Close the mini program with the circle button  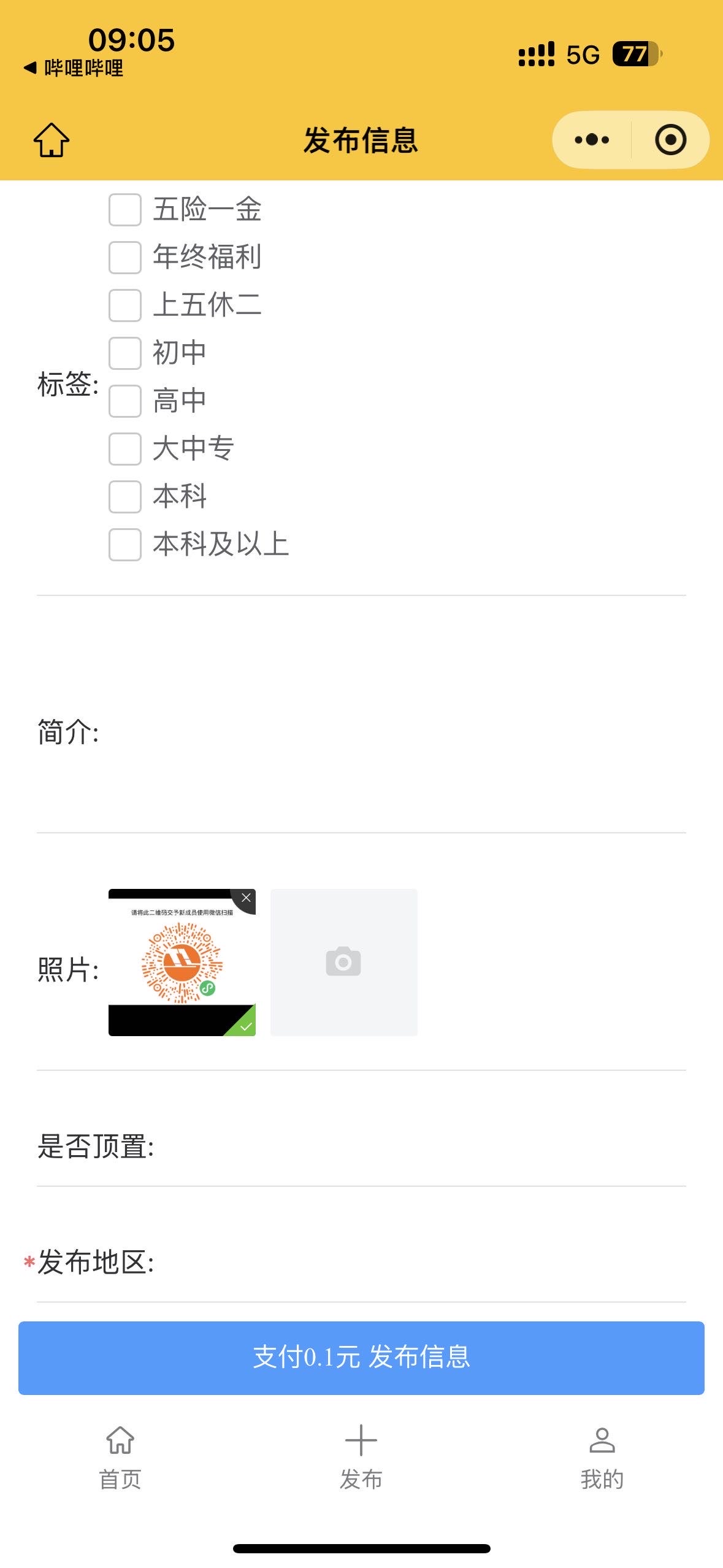(670, 140)
